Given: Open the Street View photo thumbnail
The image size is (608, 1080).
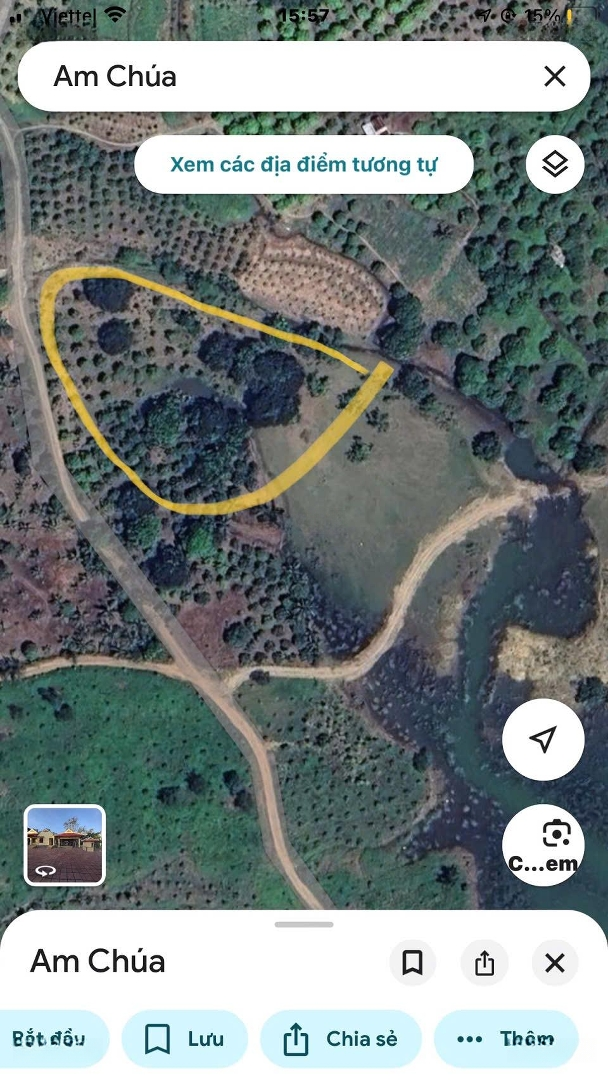Looking at the screenshot, I should pyautogui.click(x=65, y=845).
